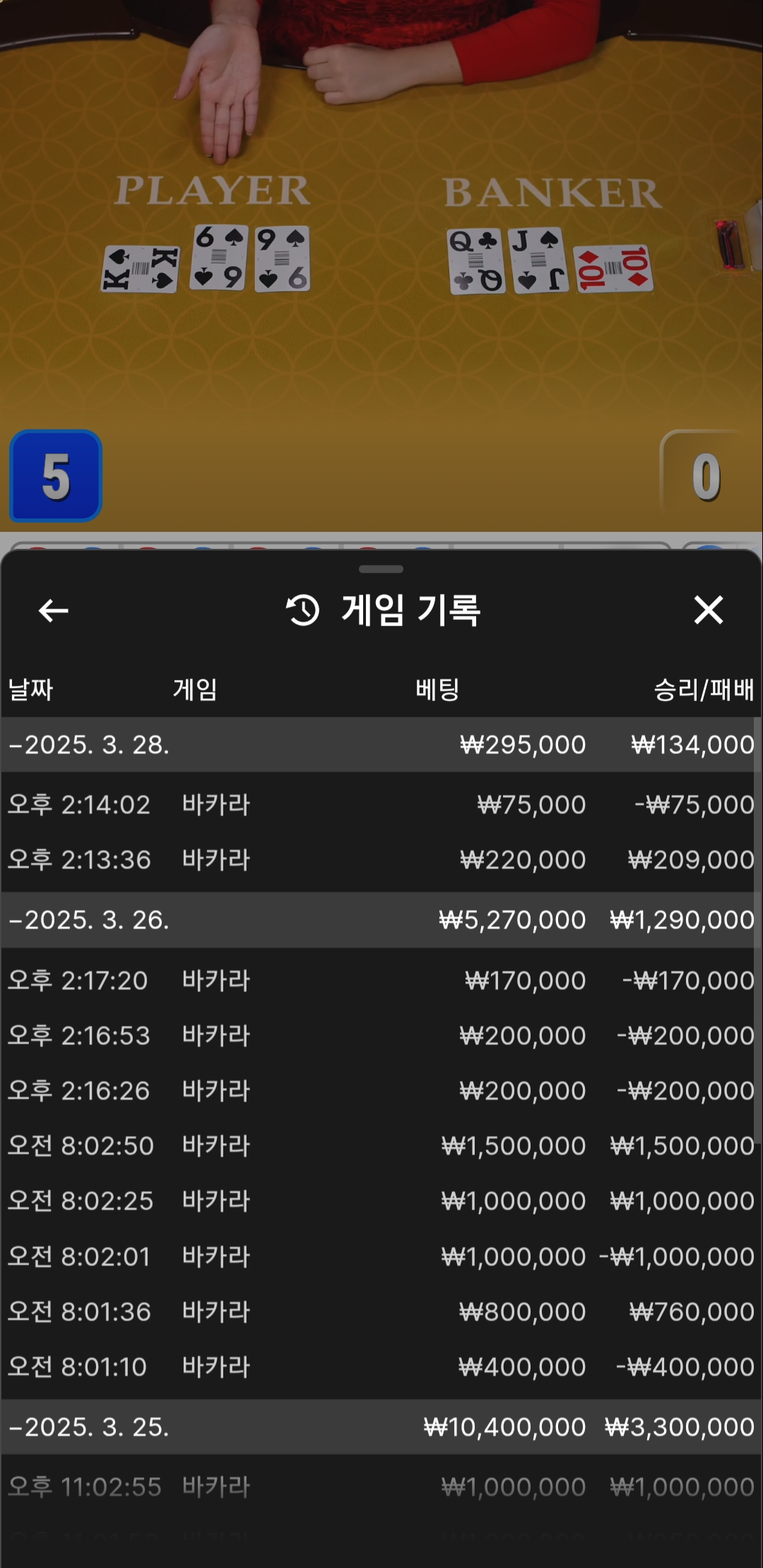Screen dimensions: 763x1568
Task: View details of the 오후 2:17:20 round
Action: [381, 981]
